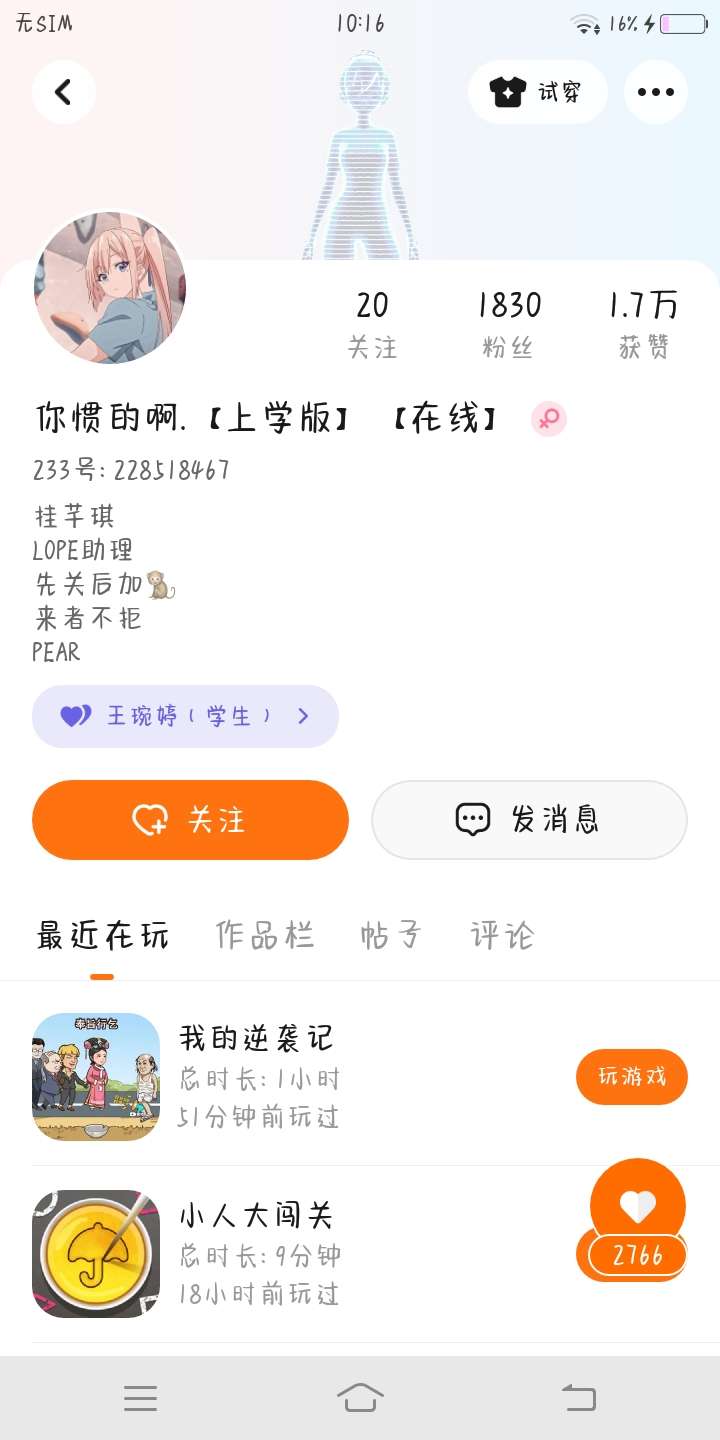Open the 我的逆袭记 game entry
Viewport: 720px width, 1440px height.
click(255, 1076)
